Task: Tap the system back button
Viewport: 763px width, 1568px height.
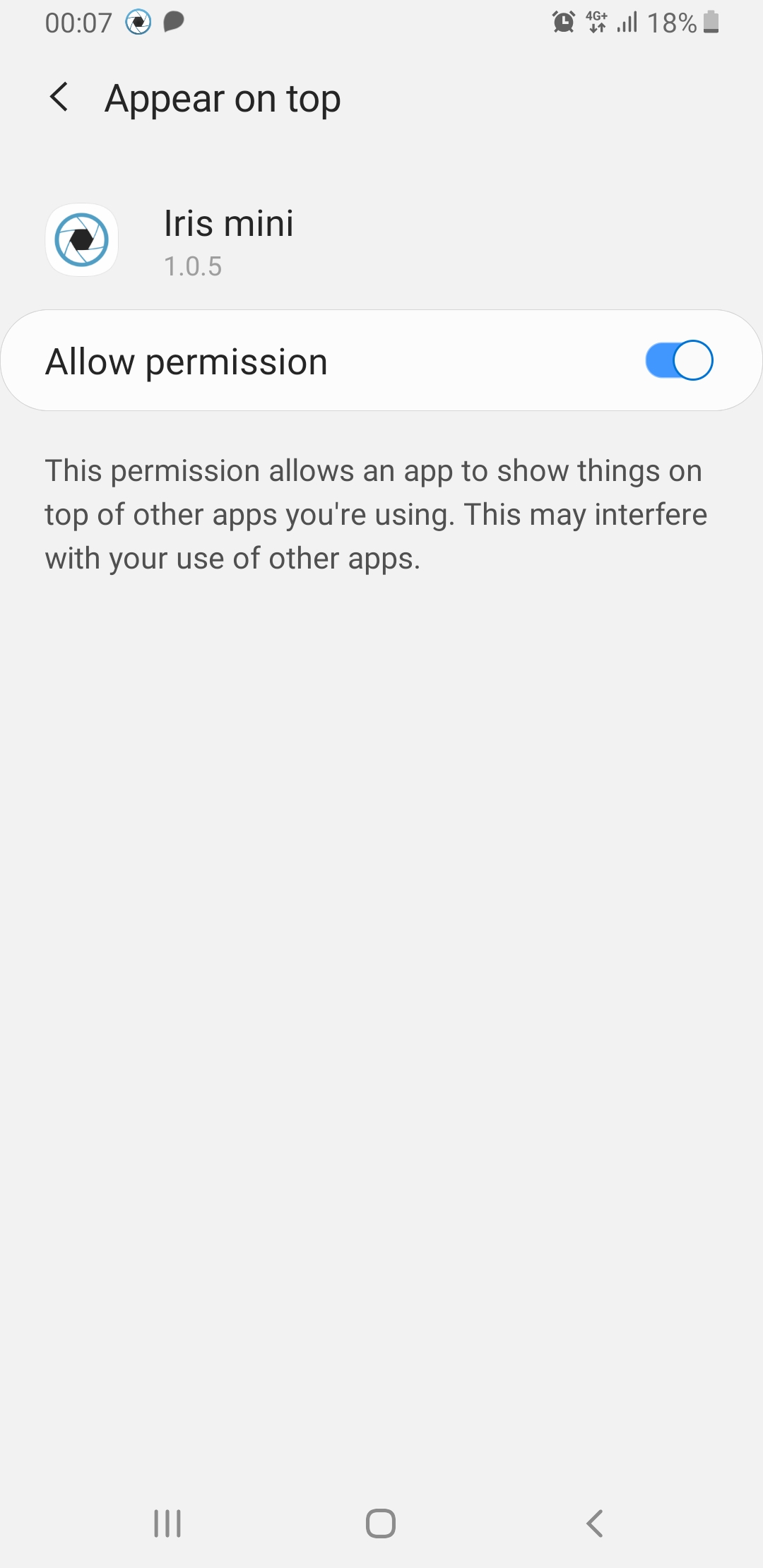Action: tap(595, 1524)
